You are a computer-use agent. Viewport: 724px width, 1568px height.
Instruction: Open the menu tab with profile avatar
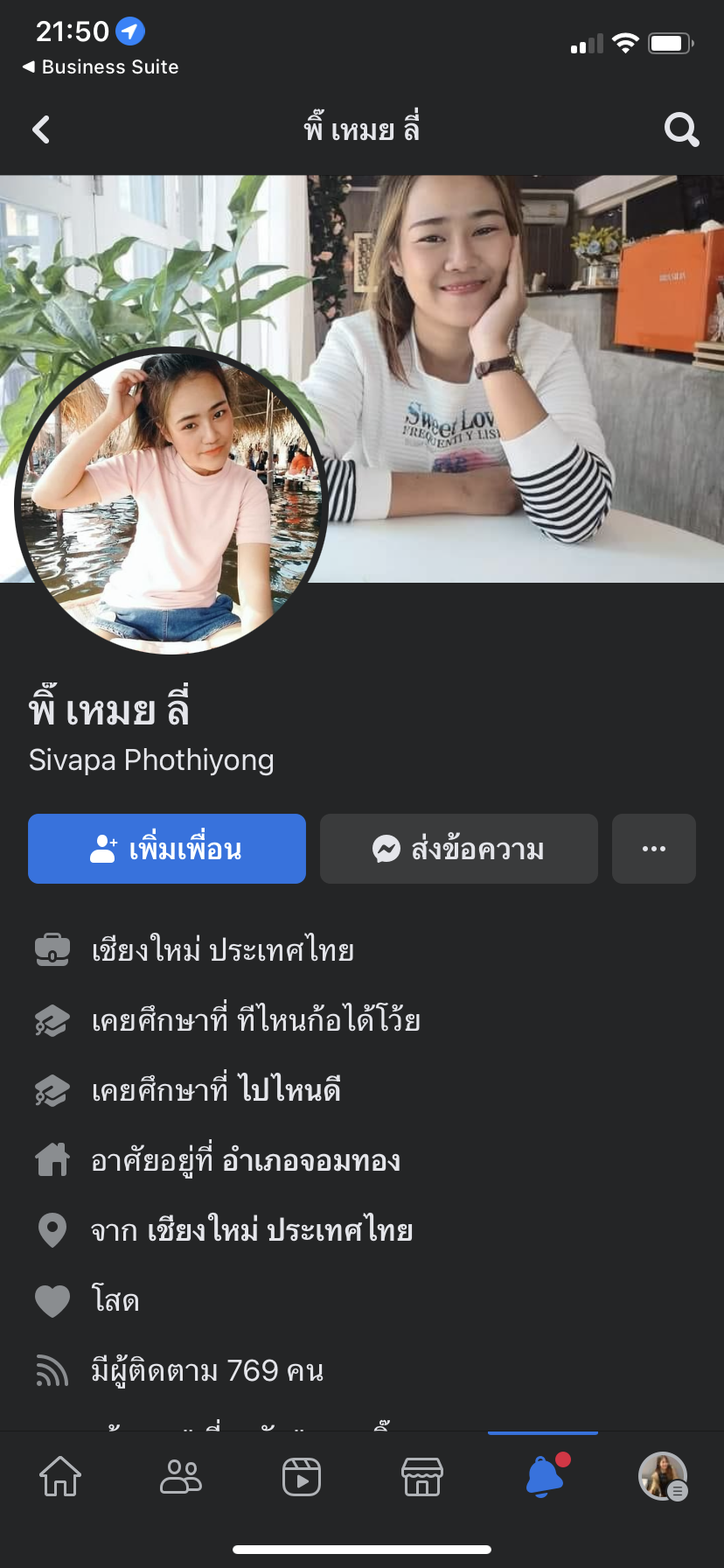tap(663, 1477)
